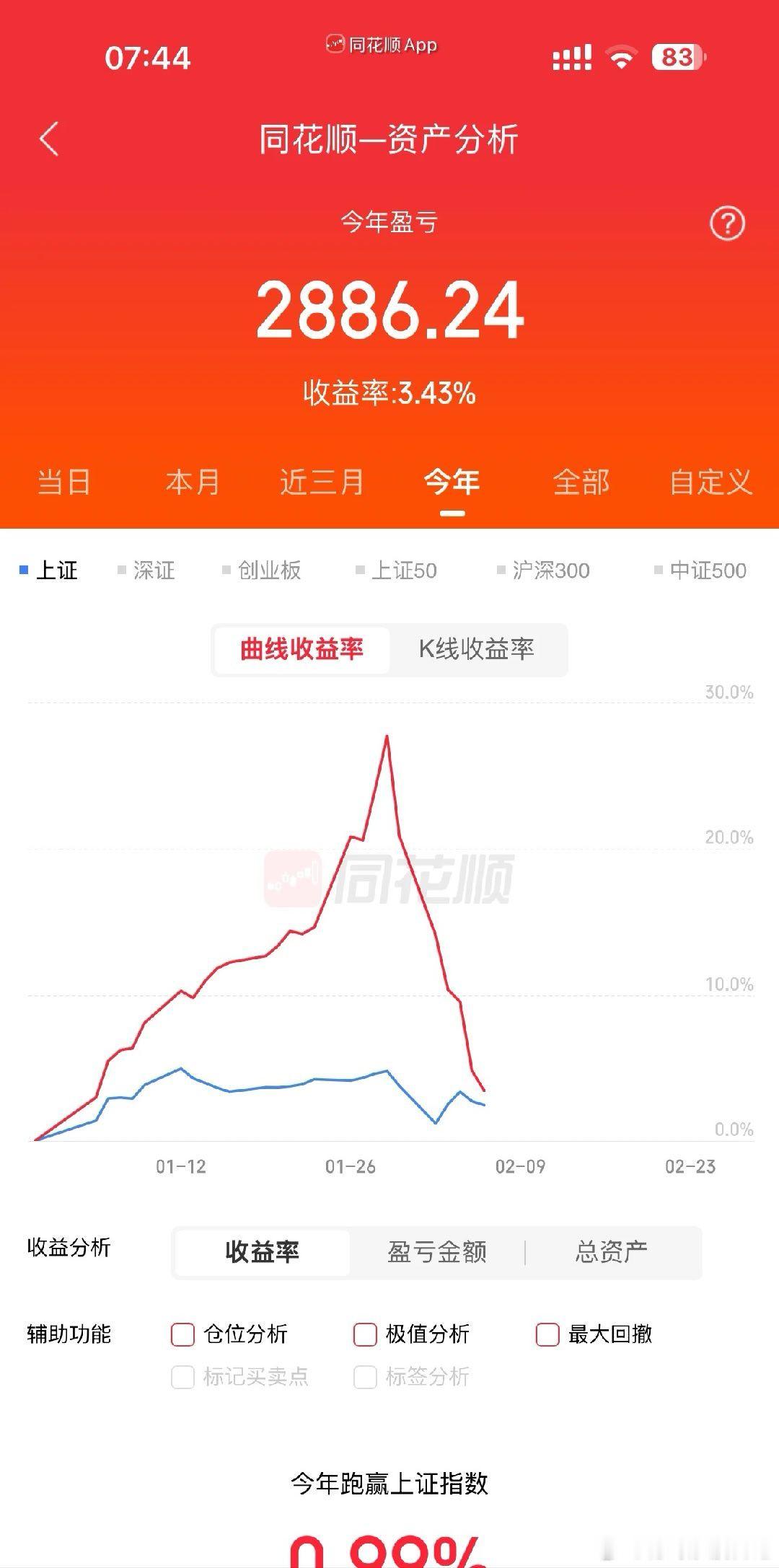Viewport: 779px width, 1568px height.
Task: Switch to the 全部 period tab
Action: click(x=581, y=483)
